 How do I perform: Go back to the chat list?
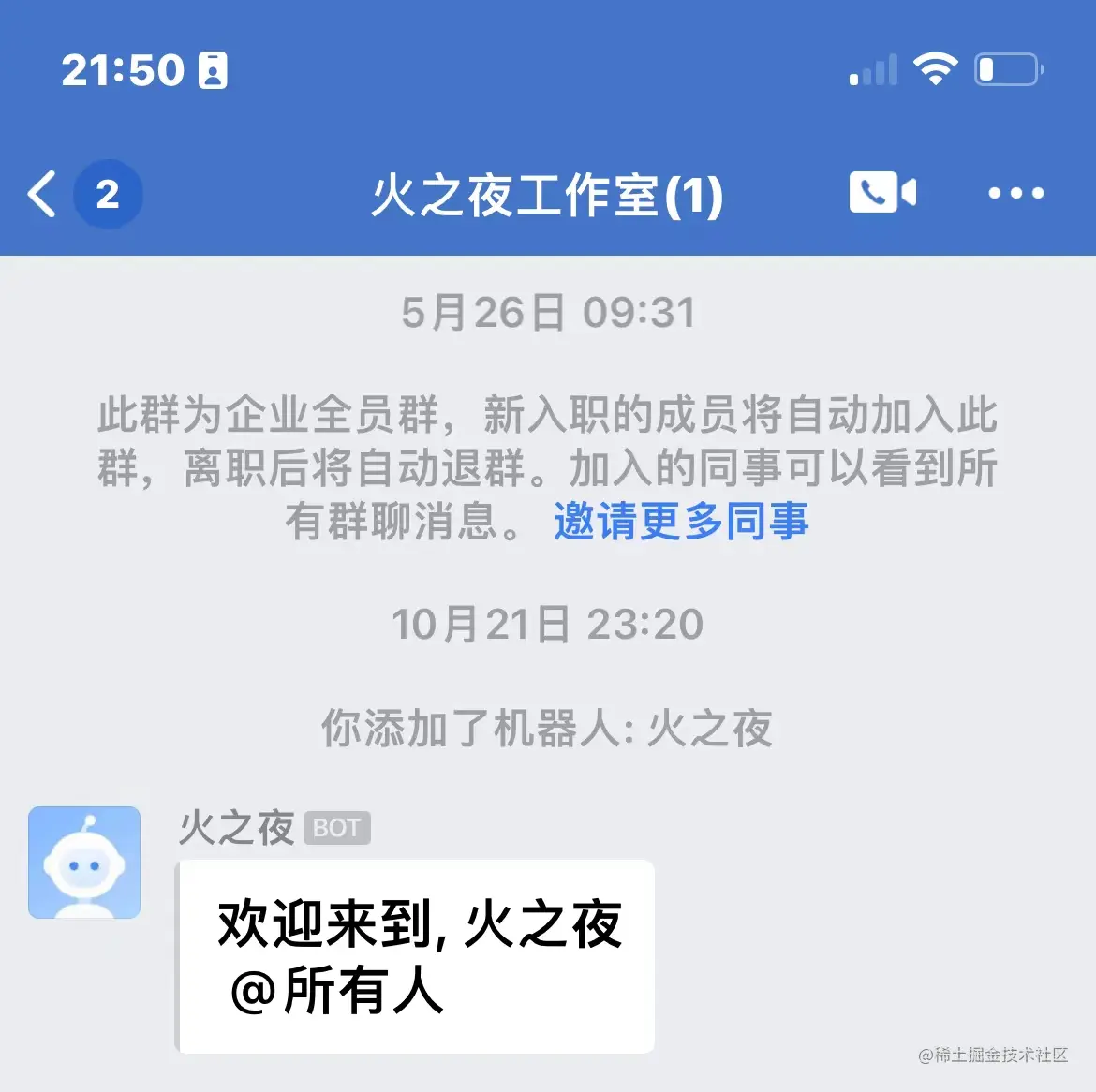43,195
